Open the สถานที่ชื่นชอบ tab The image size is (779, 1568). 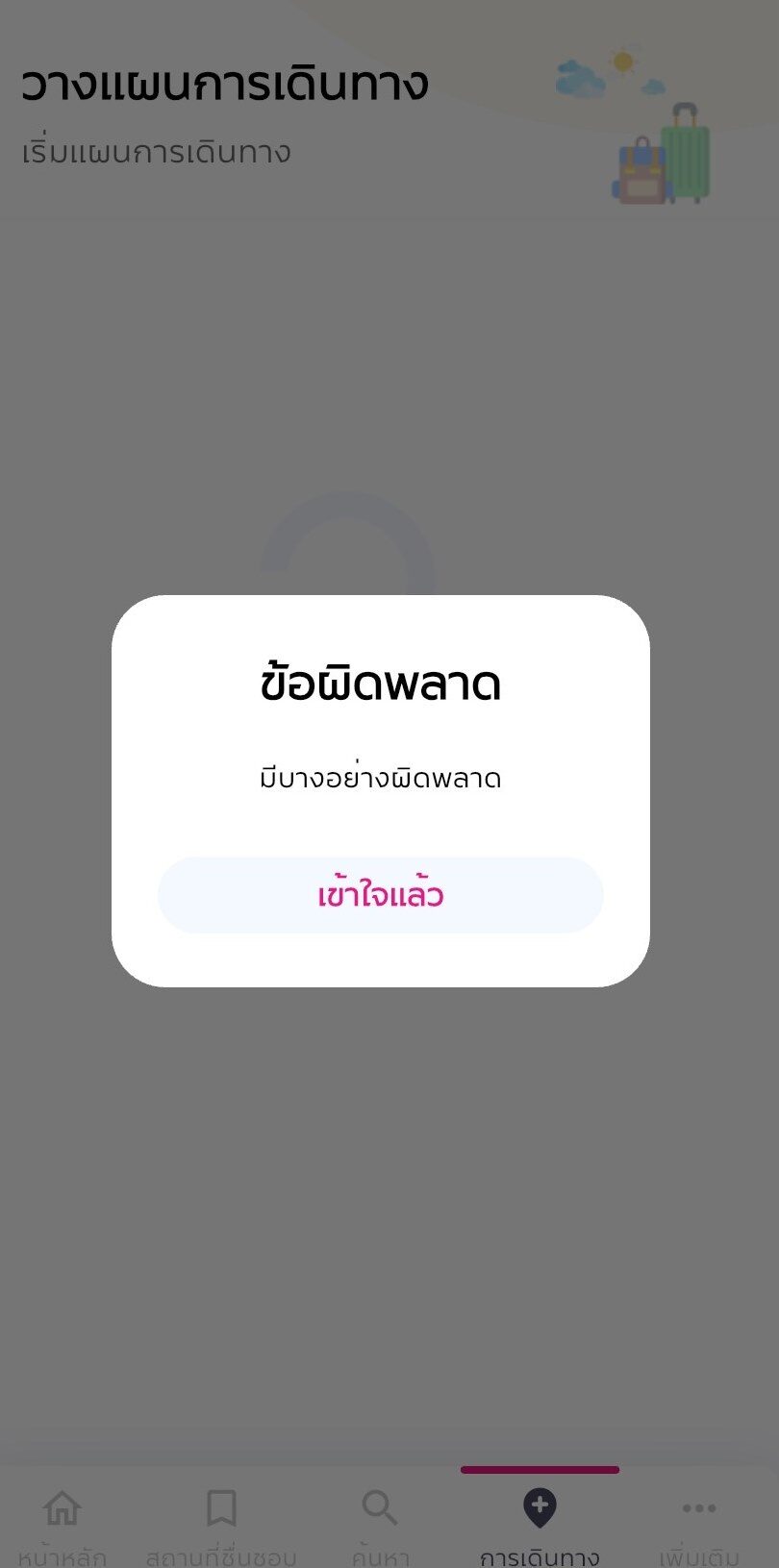click(221, 1522)
